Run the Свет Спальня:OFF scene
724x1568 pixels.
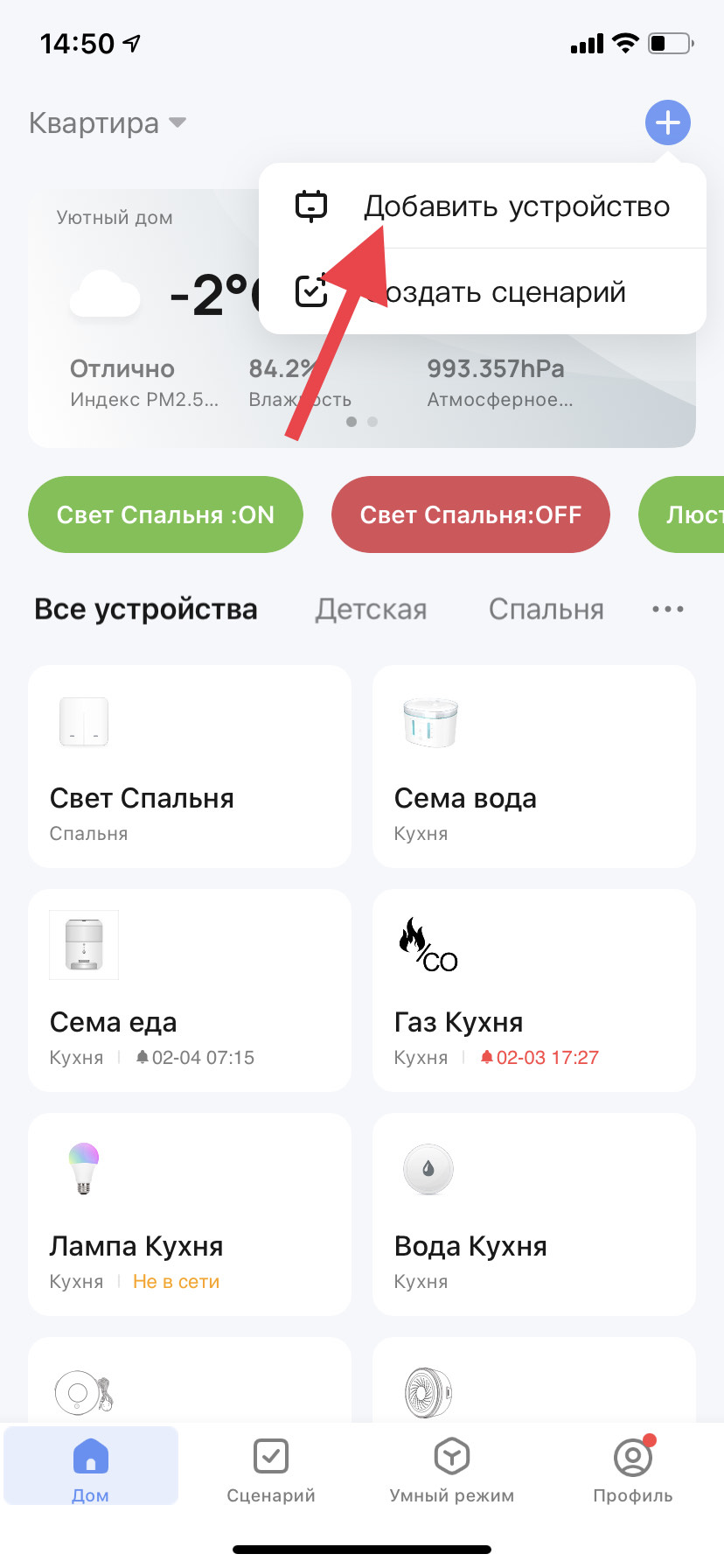tap(470, 514)
